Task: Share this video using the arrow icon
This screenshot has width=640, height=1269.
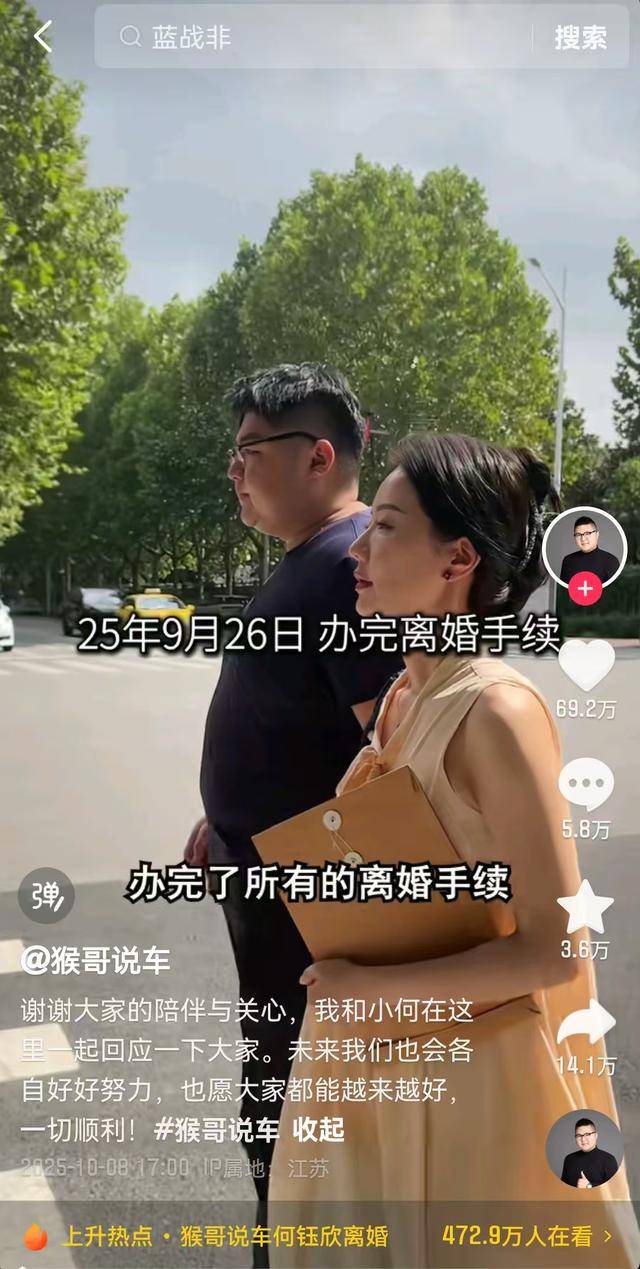Action: (x=586, y=1024)
